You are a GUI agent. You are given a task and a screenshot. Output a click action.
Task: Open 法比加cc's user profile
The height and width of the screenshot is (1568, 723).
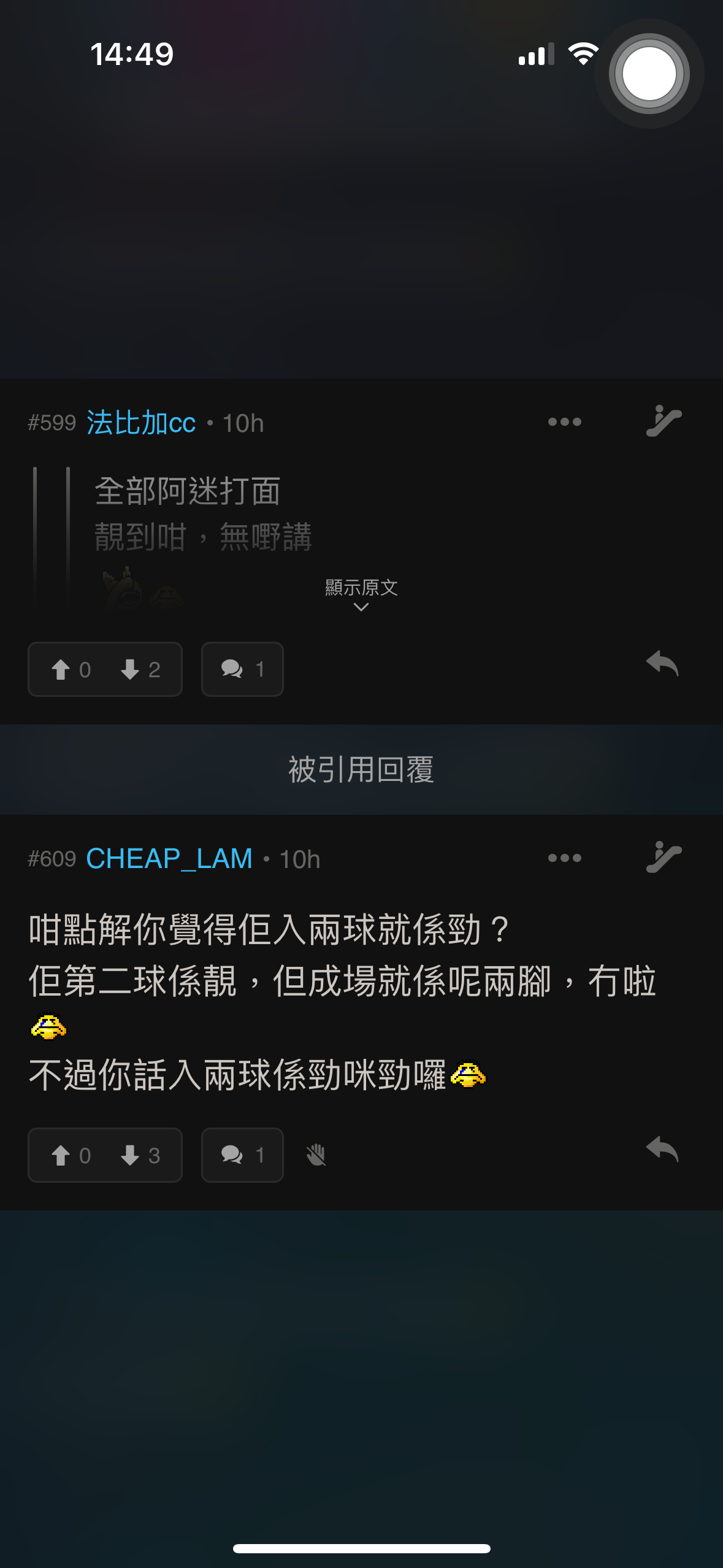pos(140,421)
